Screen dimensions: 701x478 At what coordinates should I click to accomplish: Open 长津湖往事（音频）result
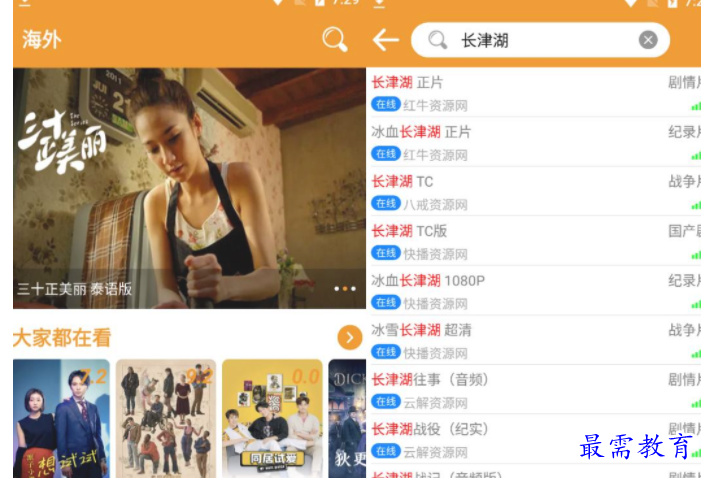[520, 389]
